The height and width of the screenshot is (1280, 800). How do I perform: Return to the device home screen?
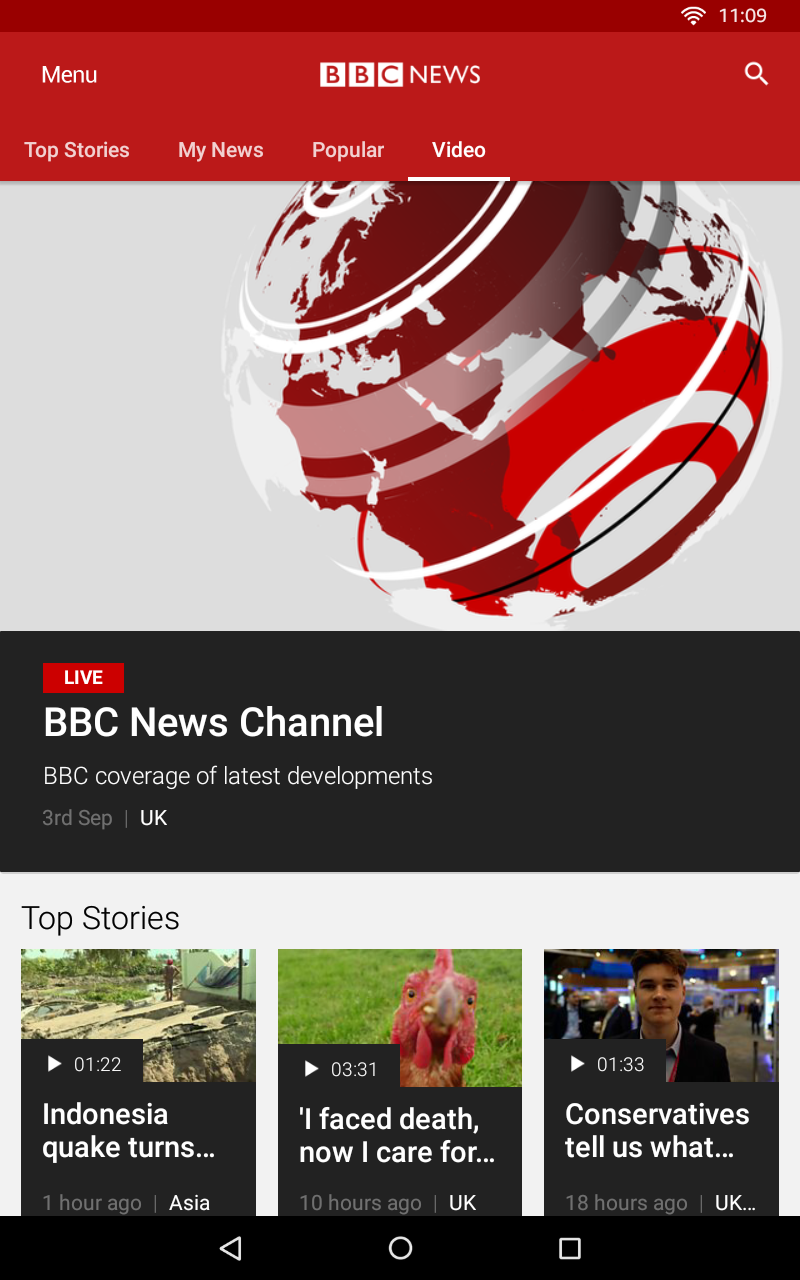(400, 1248)
